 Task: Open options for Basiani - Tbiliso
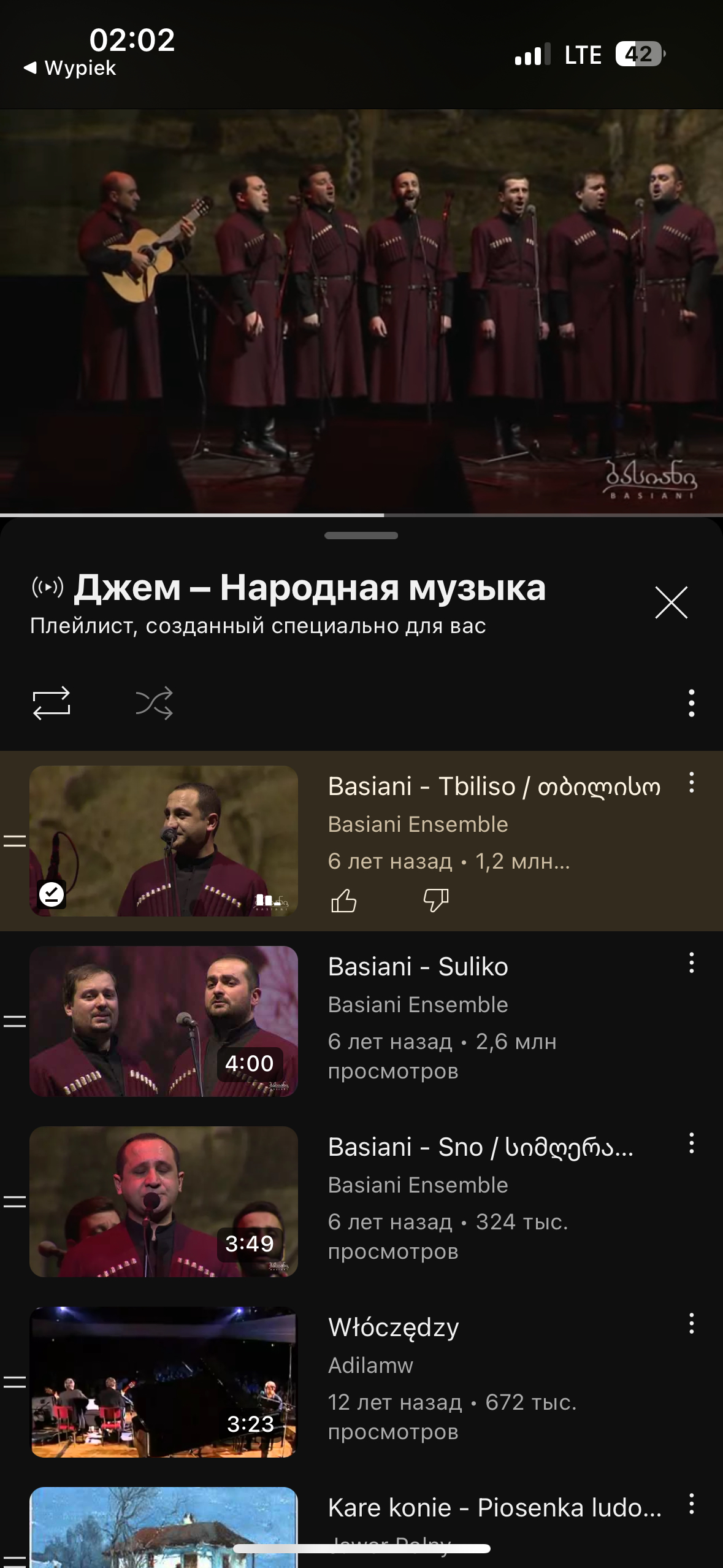[x=691, y=783]
